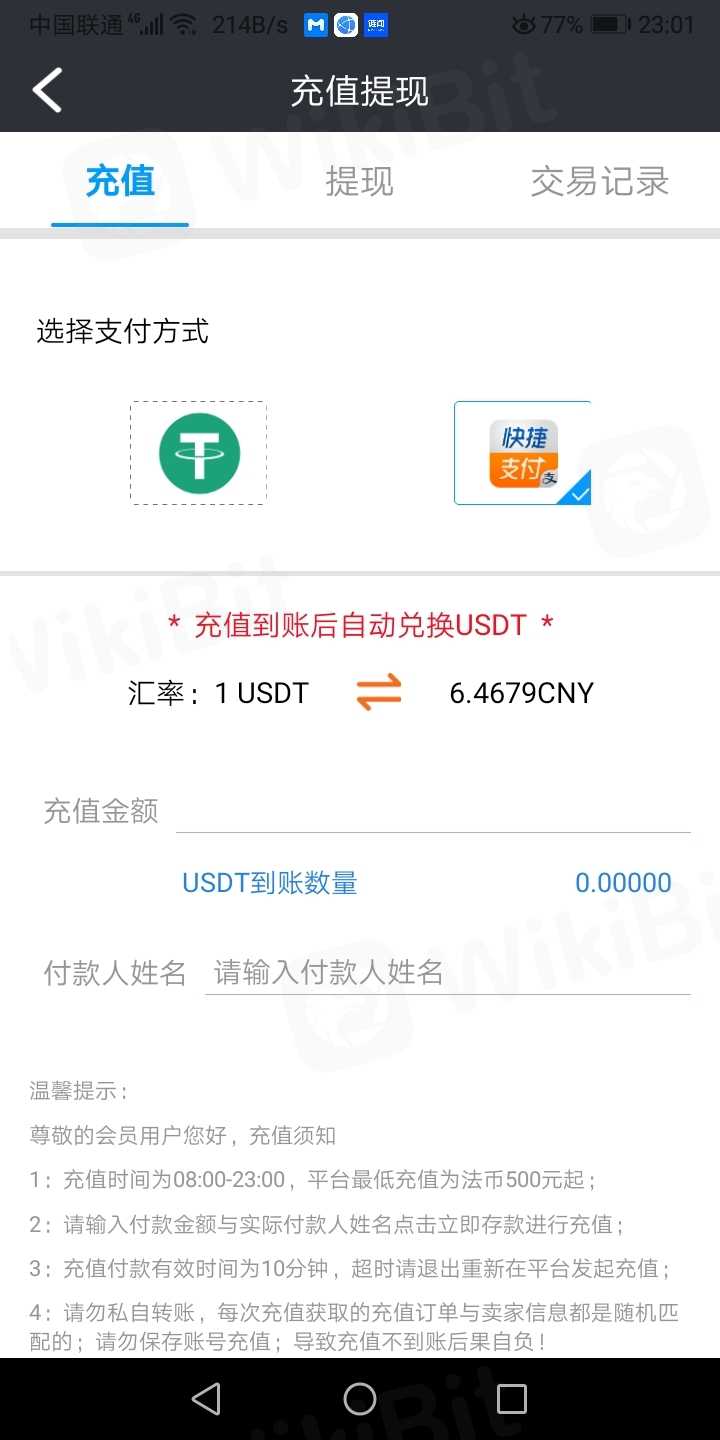The width and height of the screenshot is (720, 1440).
Task: Switch to the 提现 tab
Action: click(359, 182)
